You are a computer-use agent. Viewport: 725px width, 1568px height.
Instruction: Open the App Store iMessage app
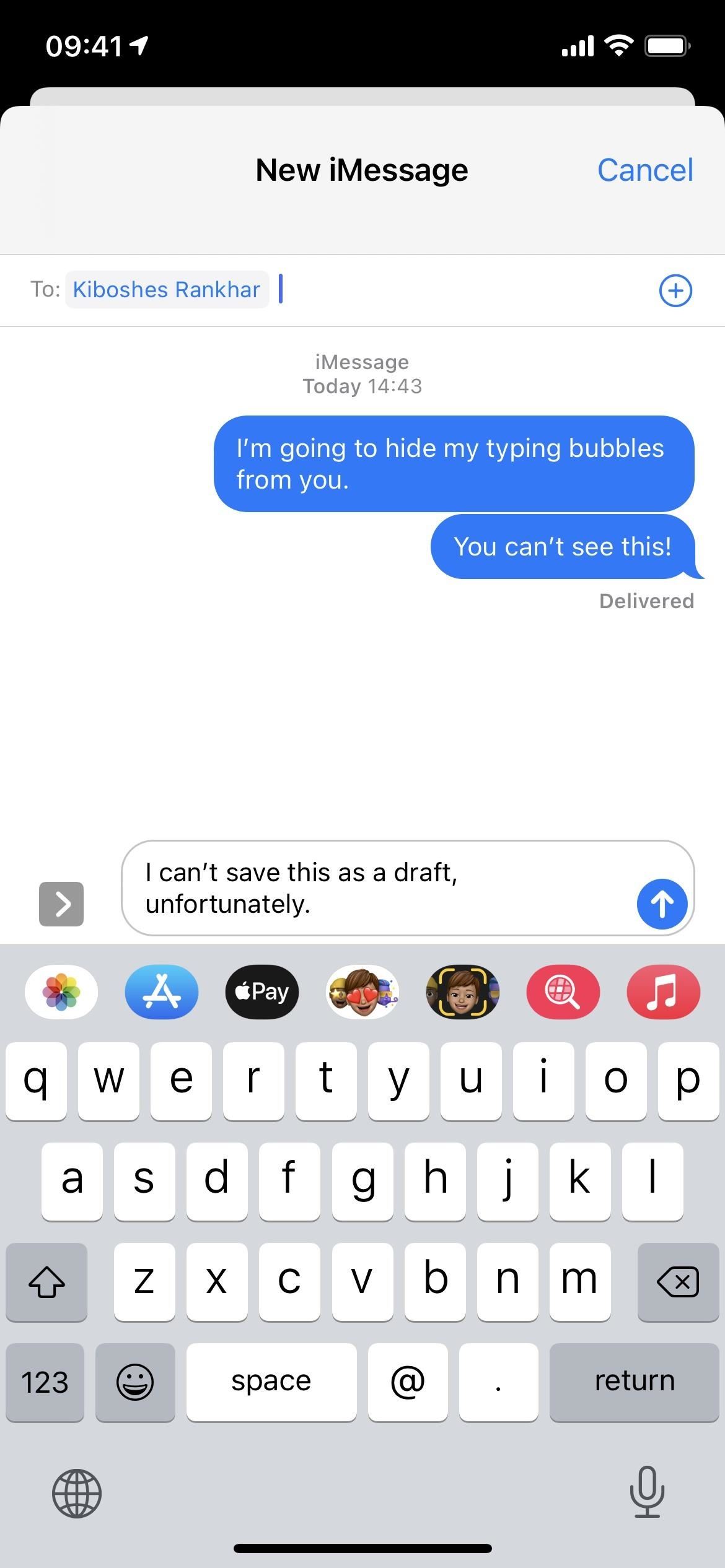tap(162, 992)
